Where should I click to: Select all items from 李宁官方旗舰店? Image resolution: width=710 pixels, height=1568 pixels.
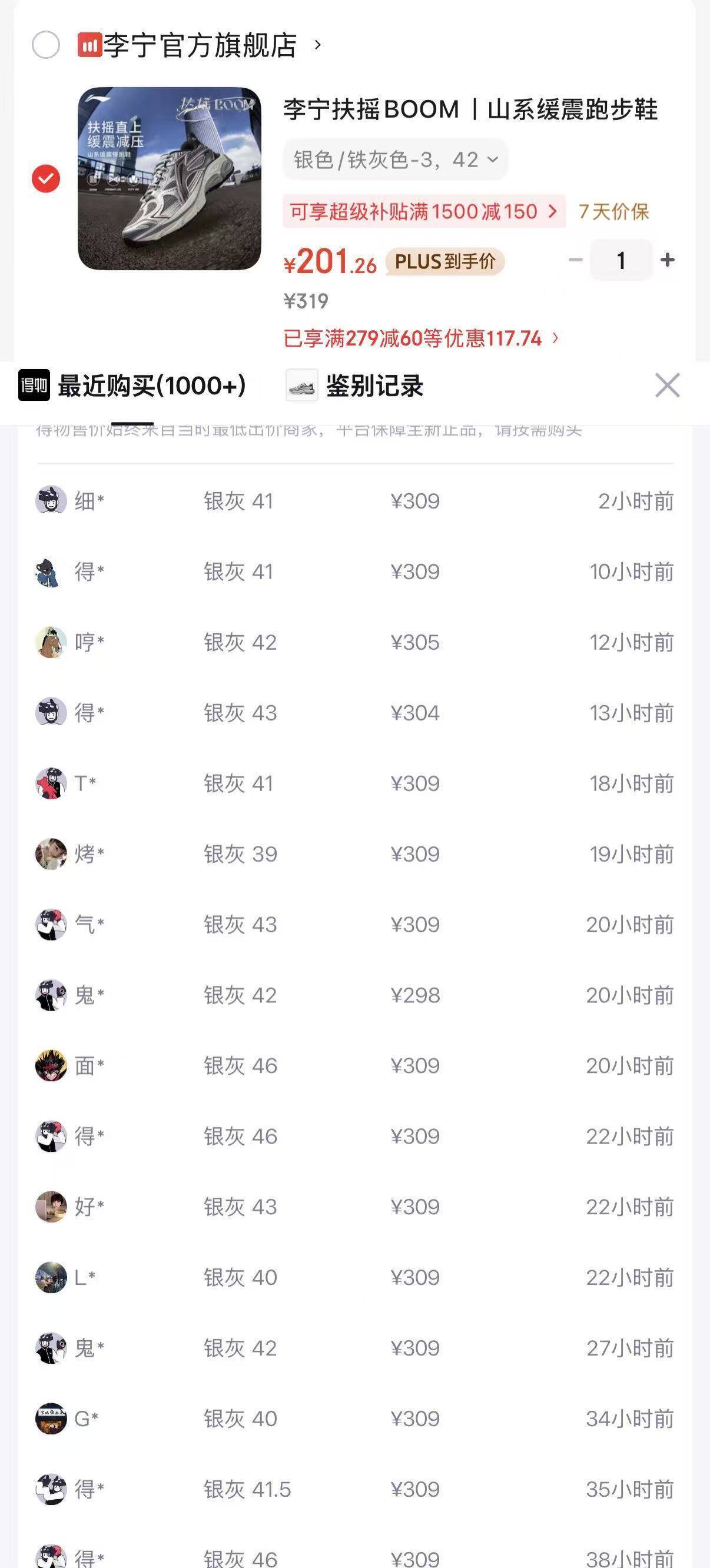46,45
